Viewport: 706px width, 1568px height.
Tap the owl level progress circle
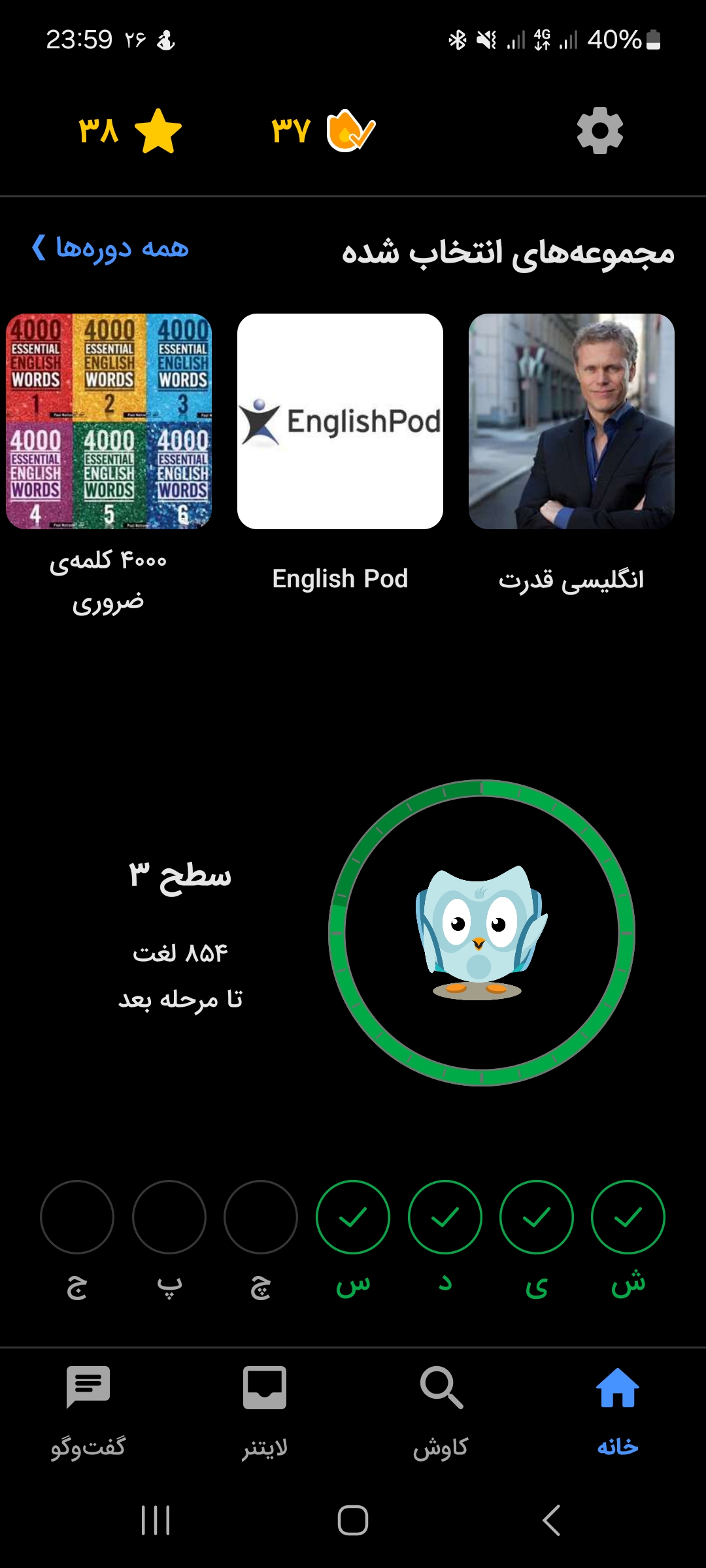click(482, 933)
